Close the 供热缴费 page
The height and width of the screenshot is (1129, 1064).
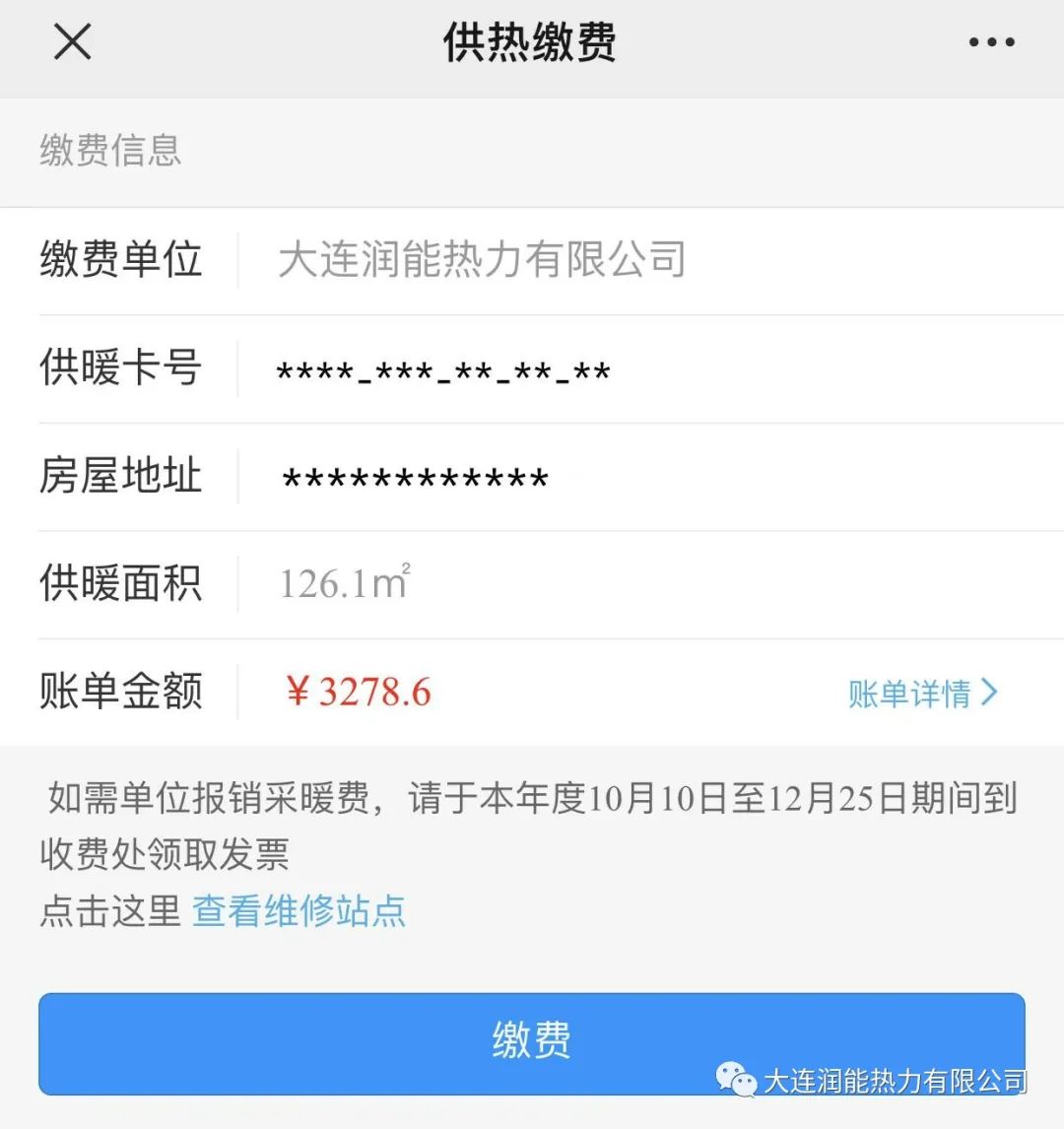click(72, 42)
